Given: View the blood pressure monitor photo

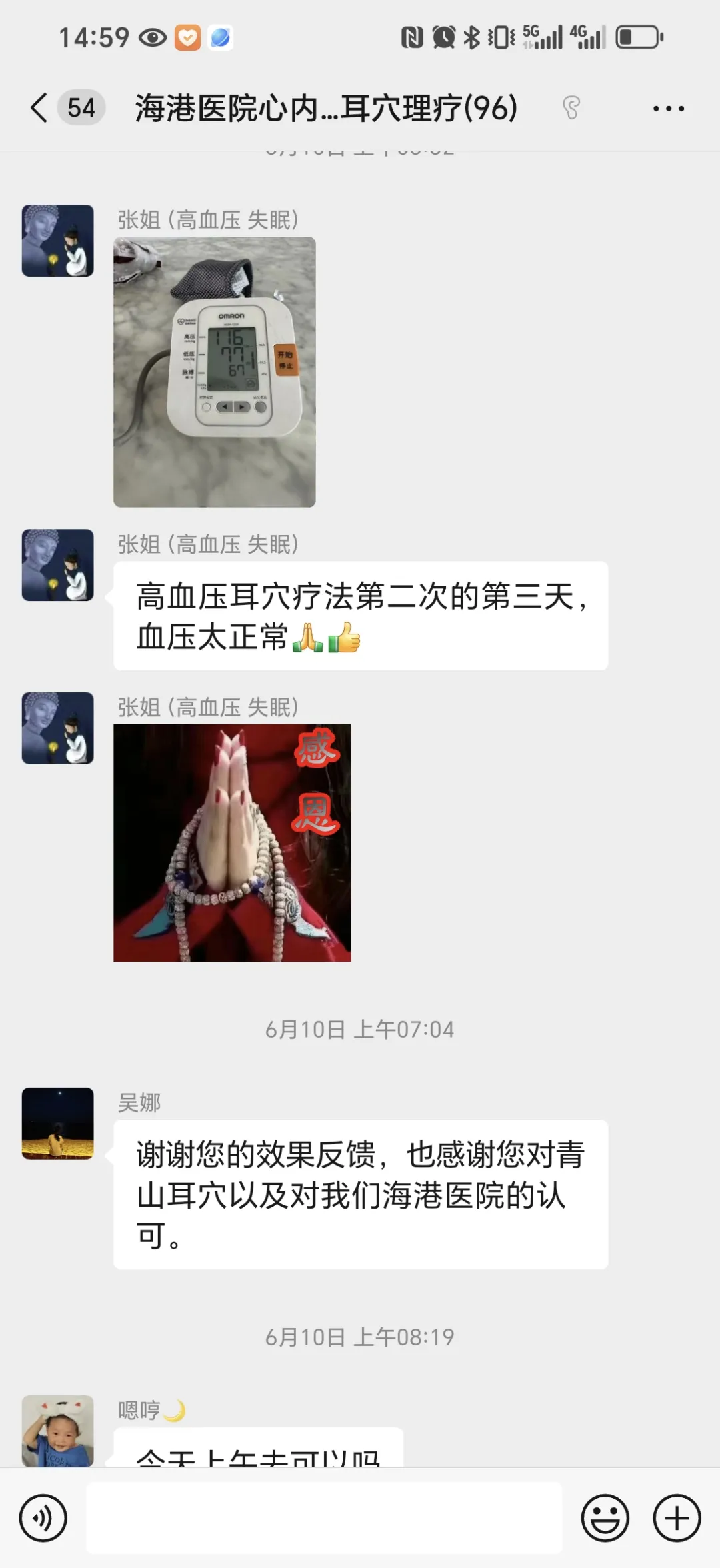Looking at the screenshot, I should tap(214, 371).
